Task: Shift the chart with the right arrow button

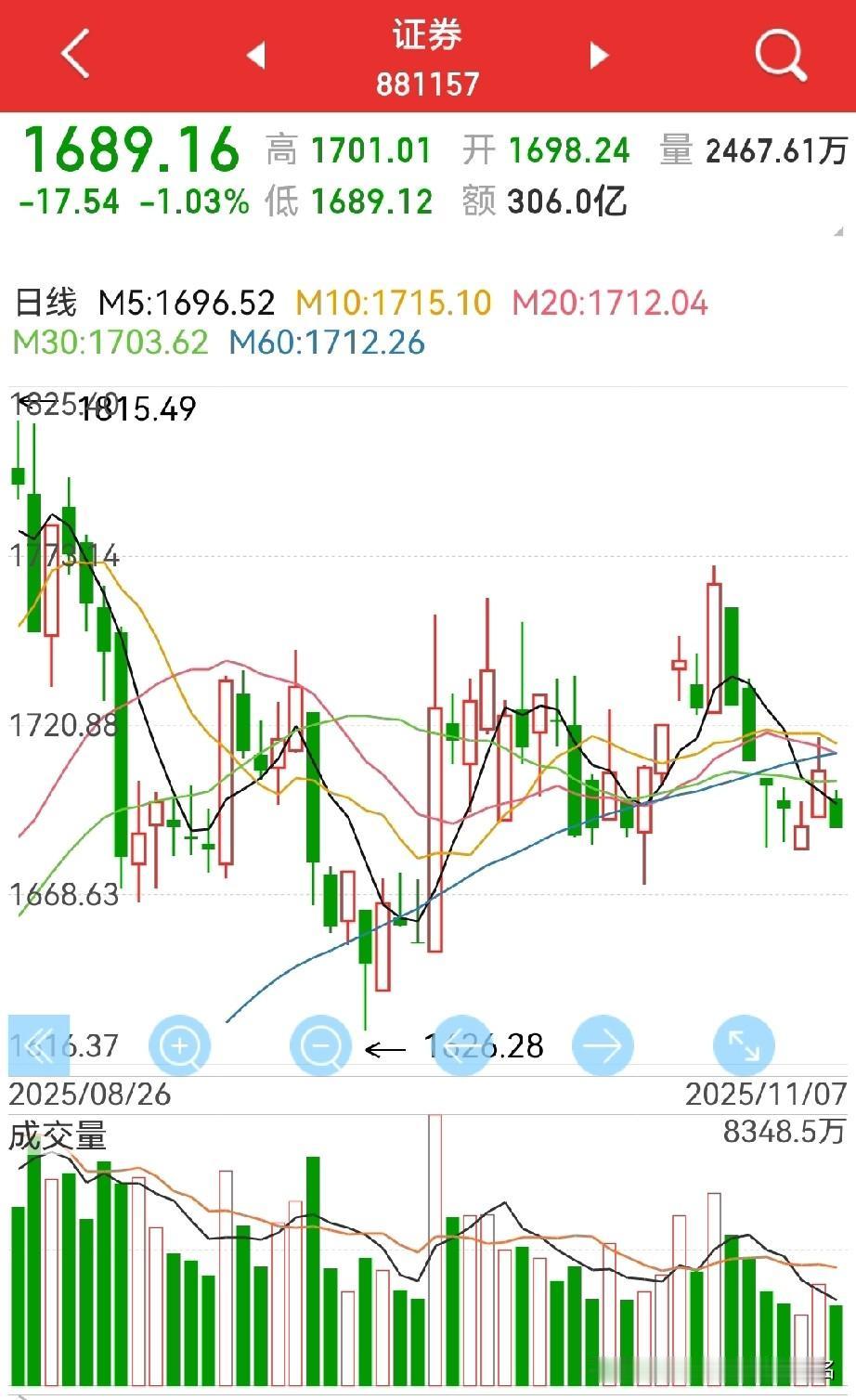Action: pos(603,1046)
